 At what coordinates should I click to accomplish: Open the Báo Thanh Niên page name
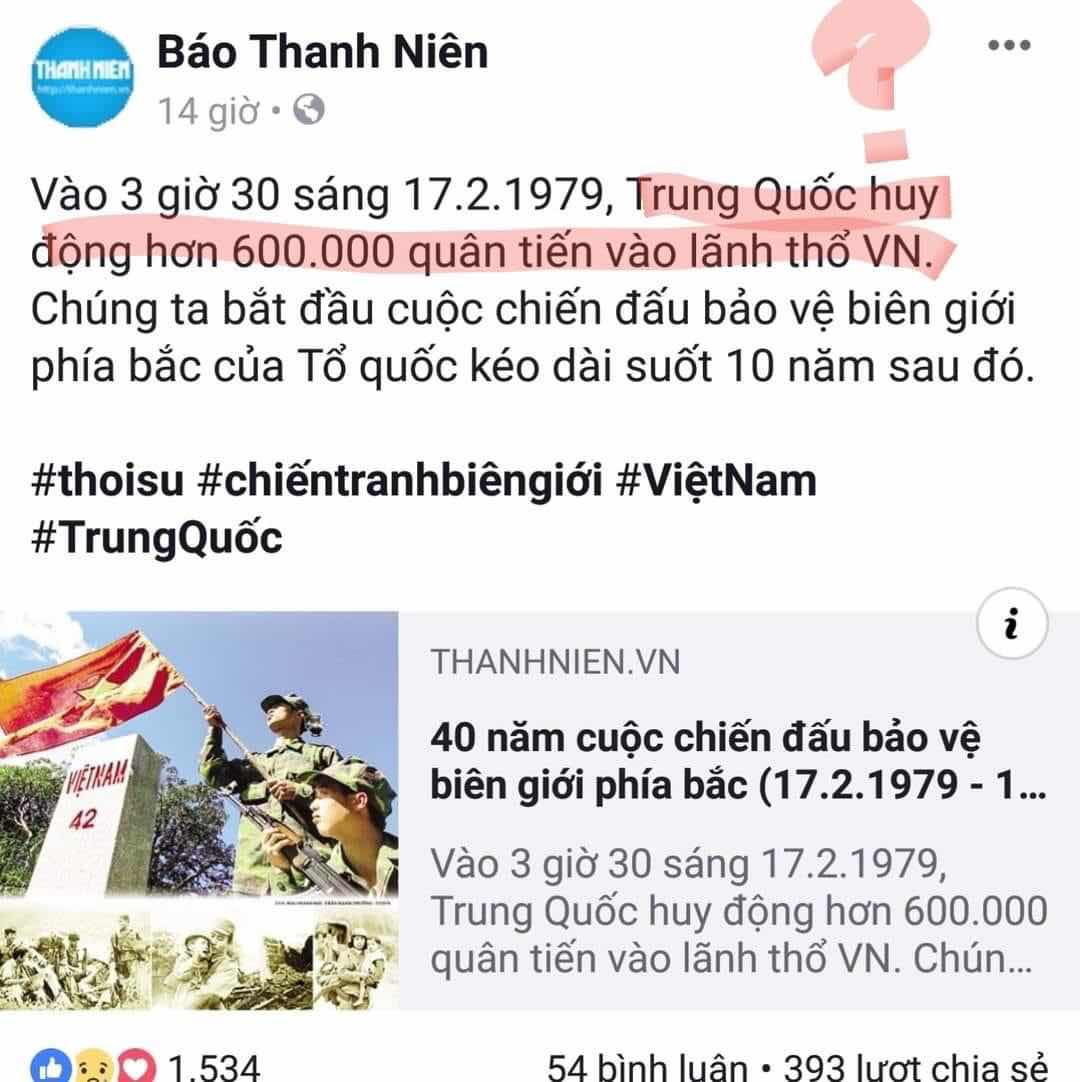(x=323, y=50)
